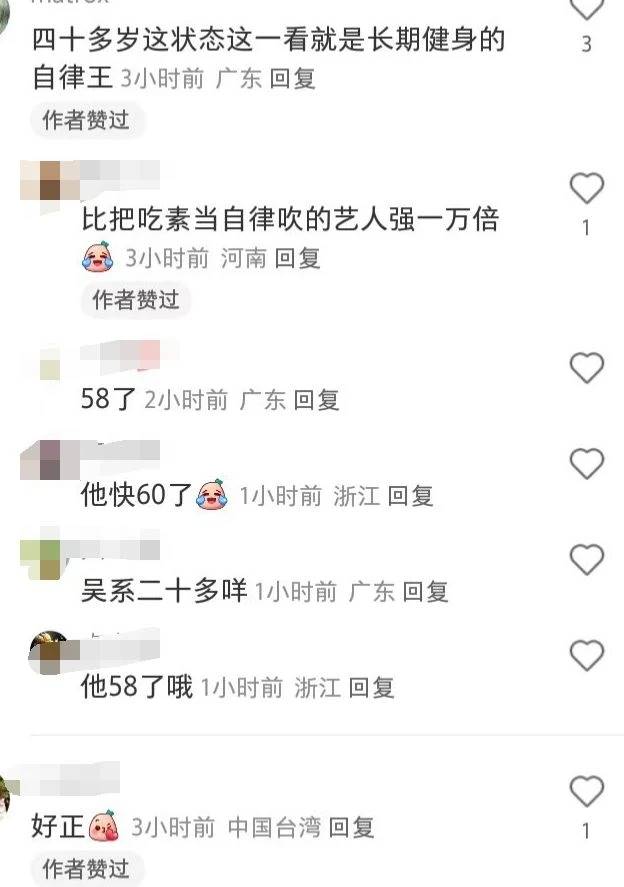Like the comment '吴系二十多咩'
The image size is (624, 887).
[x=586, y=558]
